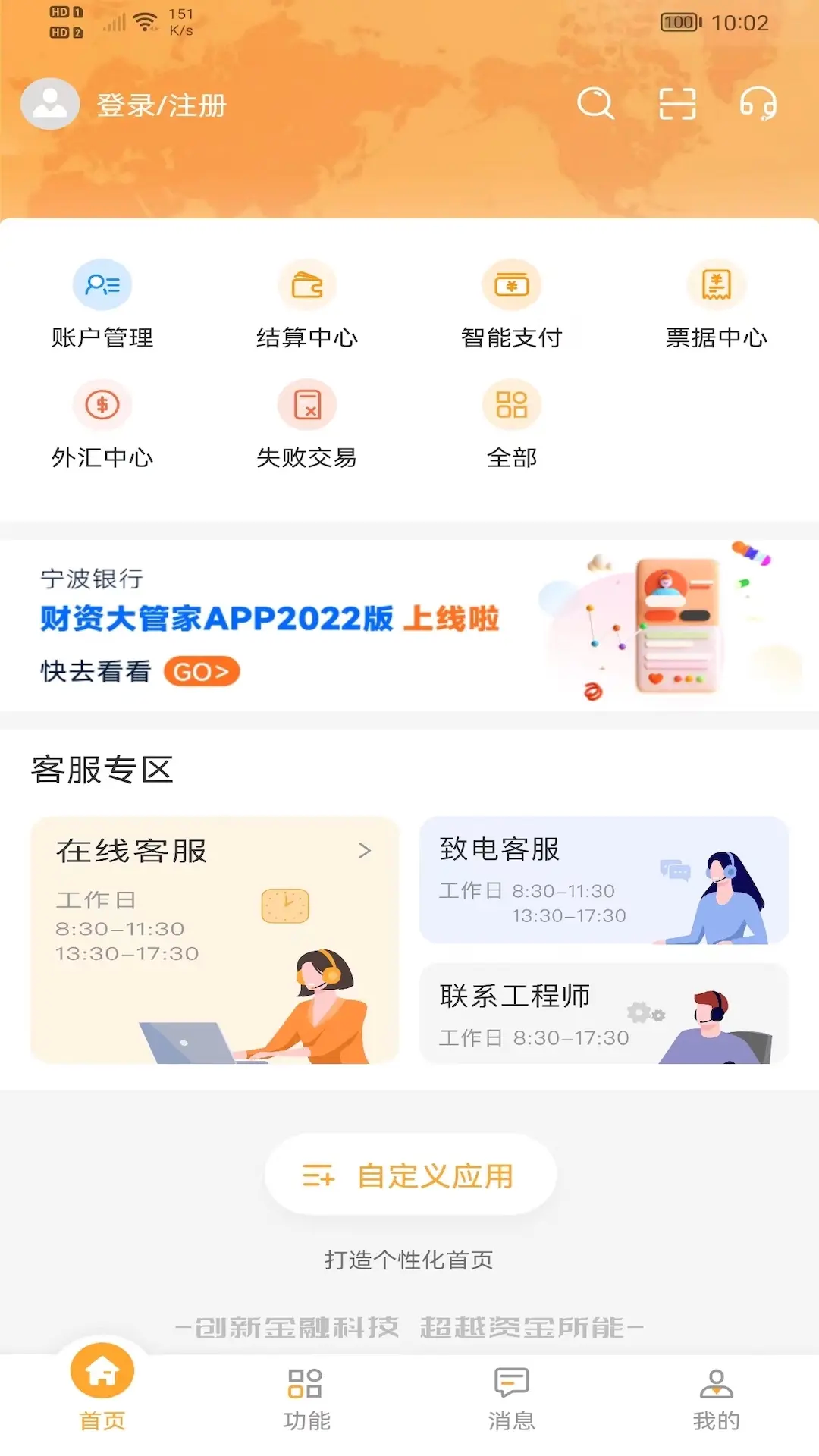
Task: Tap the 登录/注册 link
Action: point(160,105)
